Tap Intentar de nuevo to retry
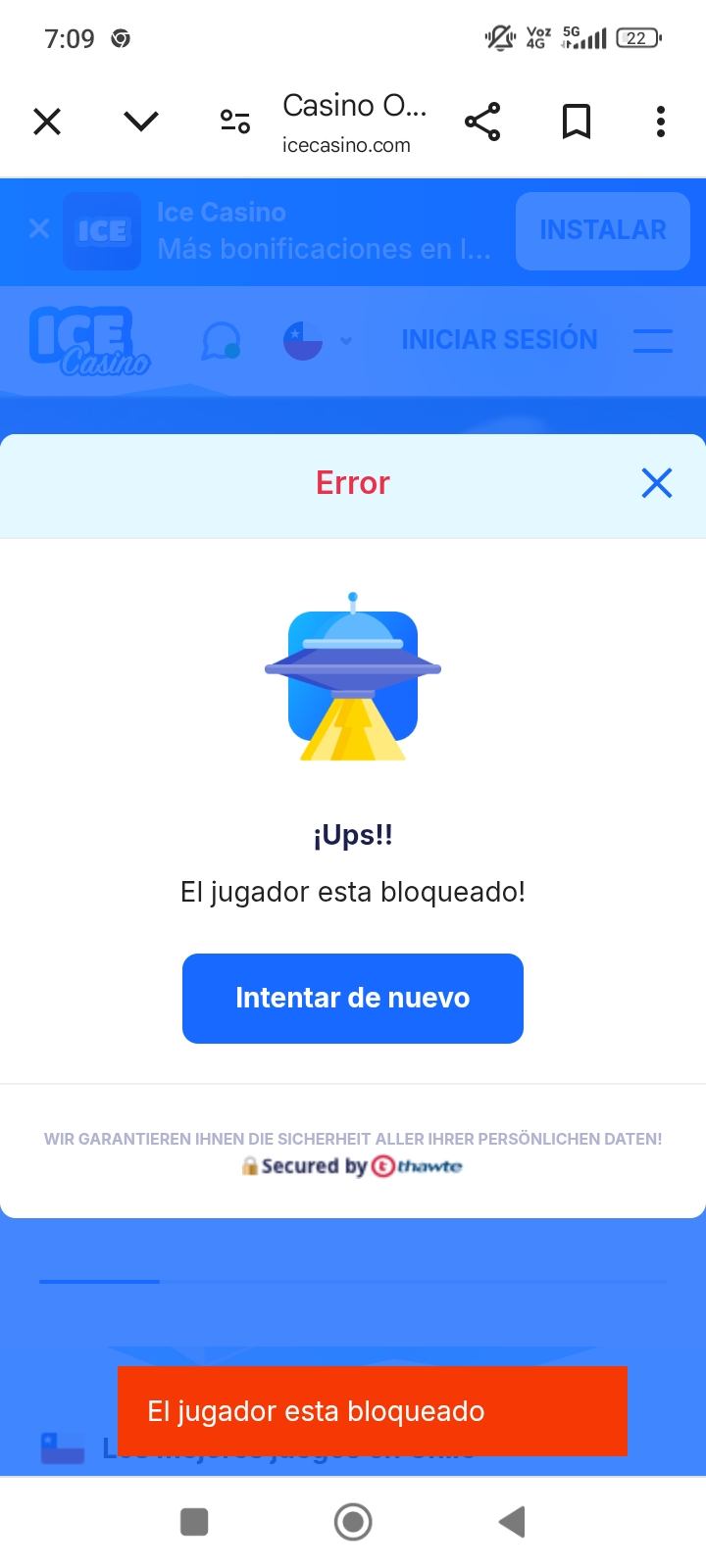Screen dimensions: 706x1568 pyautogui.click(x=353, y=998)
